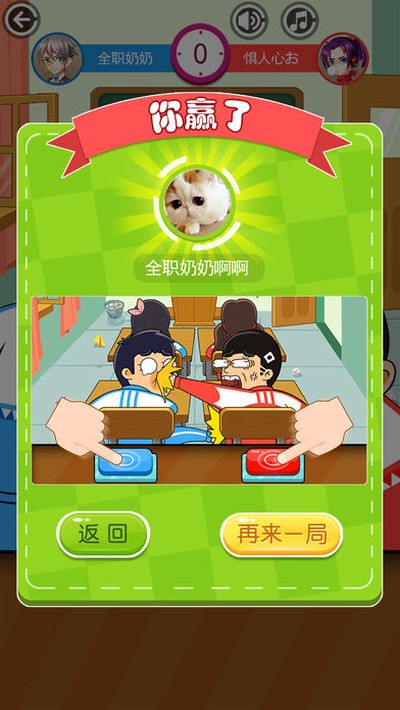This screenshot has width=400, height=710.
Task: Tap the 返回 button to return
Action: pos(103,535)
